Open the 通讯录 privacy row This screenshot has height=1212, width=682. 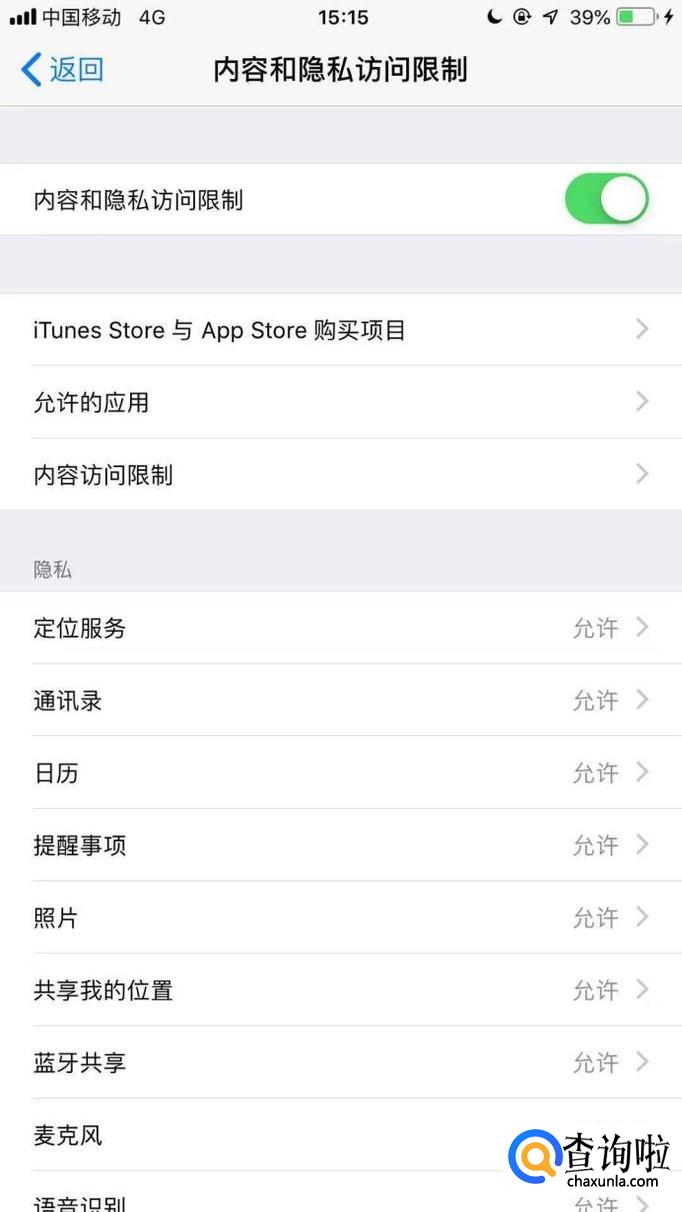[341, 700]
